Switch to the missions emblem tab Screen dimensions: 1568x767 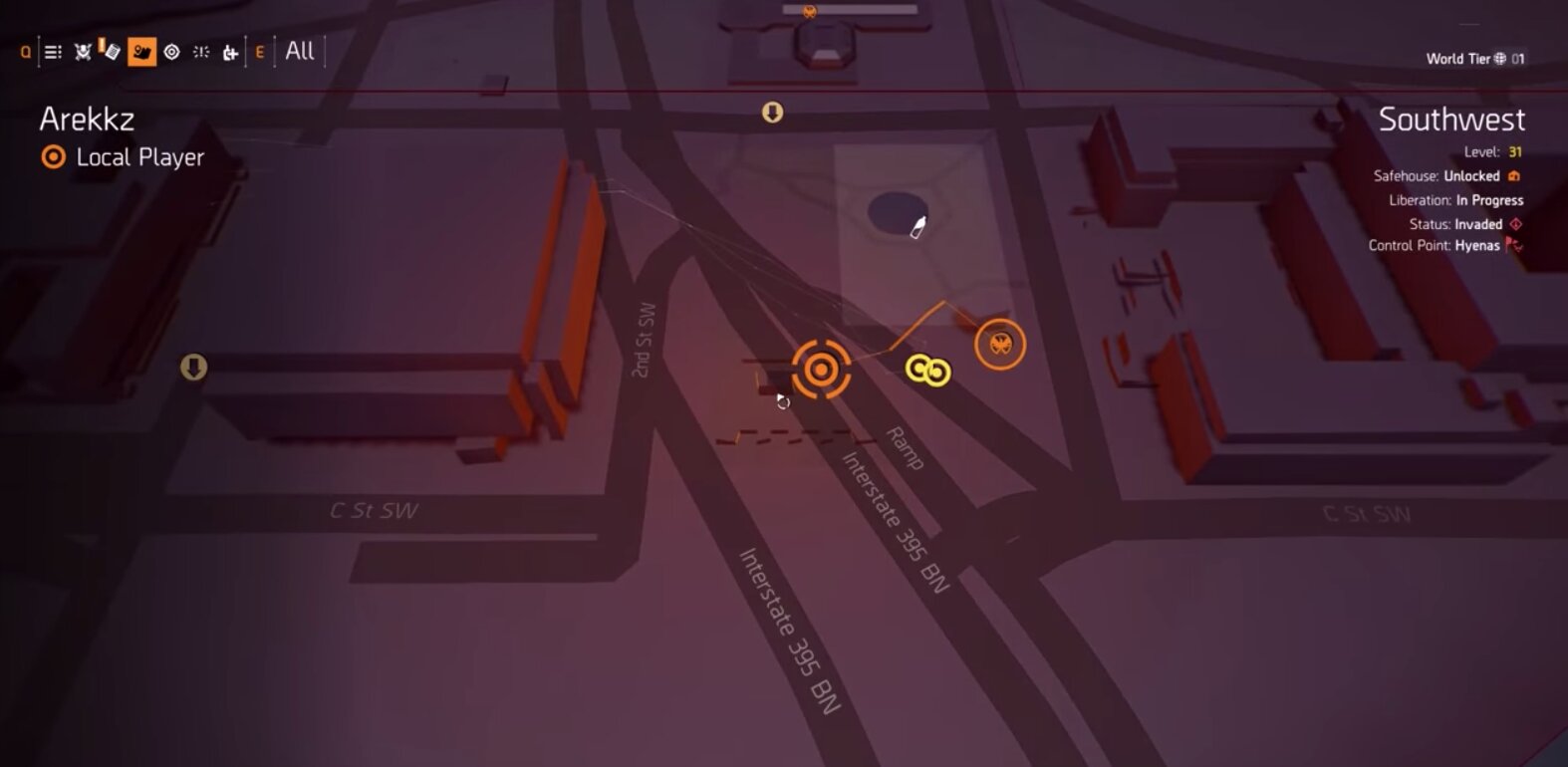pyautogui.click(x=83, y=52)
